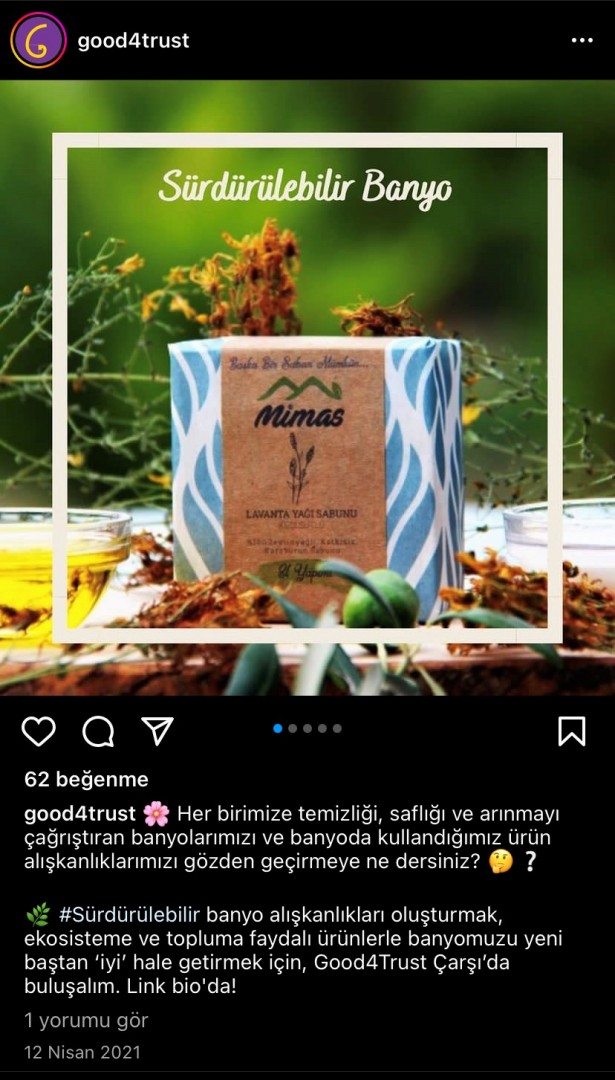The height and width of the screenshot is (1080, 615).
Task: Open the good4trust username in the header
Action: [x=133, y=41]
